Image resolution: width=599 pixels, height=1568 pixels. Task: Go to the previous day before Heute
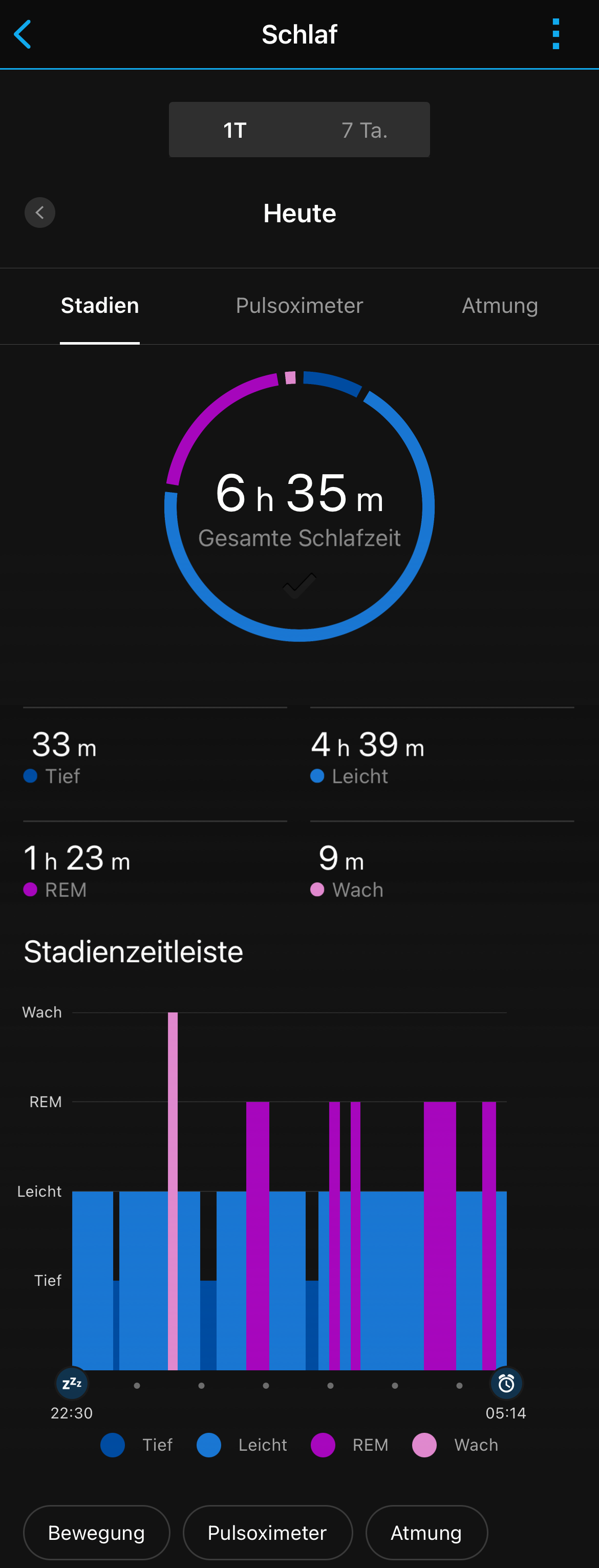[x=40, y=213]
